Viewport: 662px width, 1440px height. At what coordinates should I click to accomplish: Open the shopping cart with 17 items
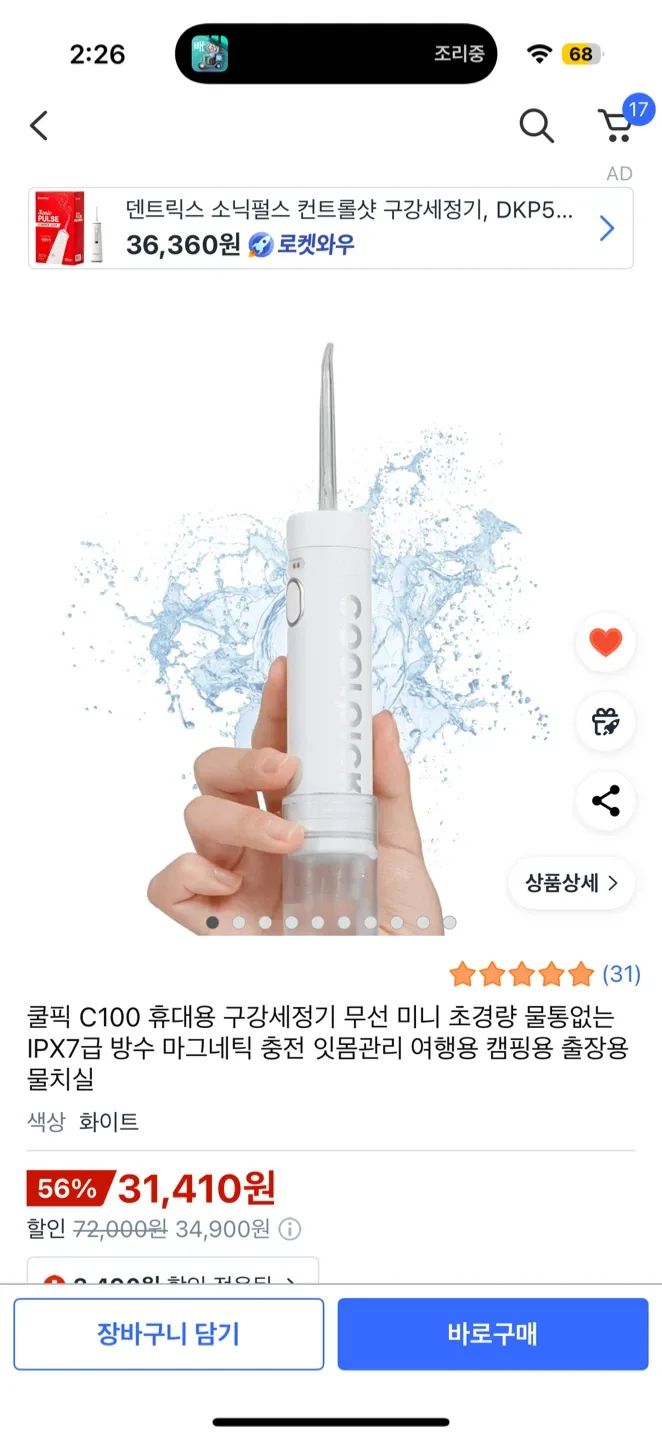point(616,126)
